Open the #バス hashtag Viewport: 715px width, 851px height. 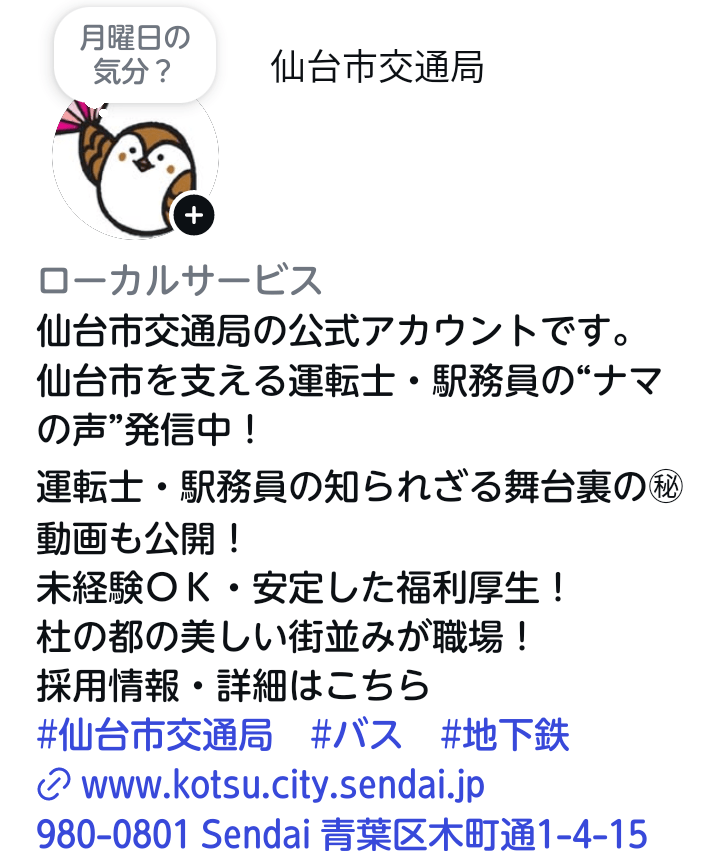(357, 736)
